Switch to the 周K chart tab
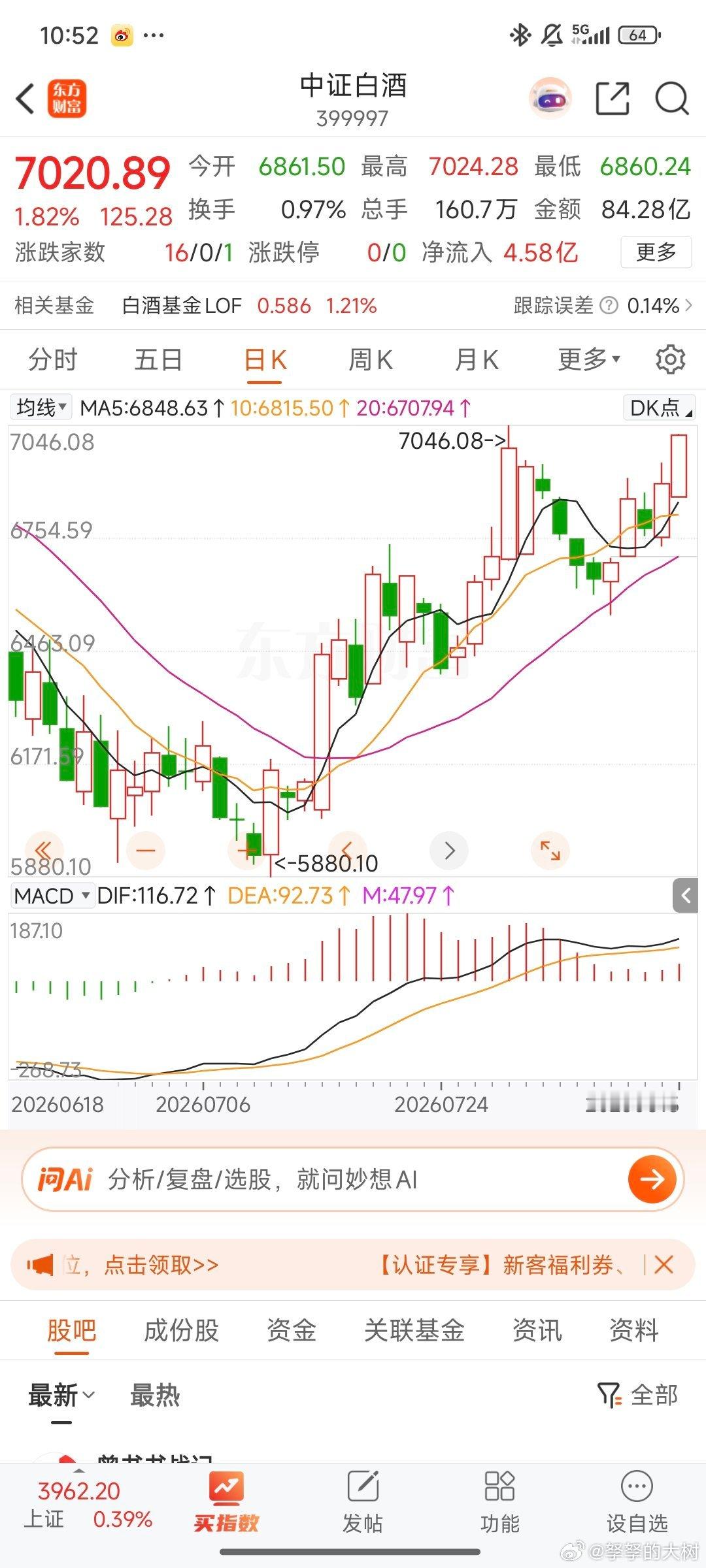706x1568 pixels. [x=370, y=360]
